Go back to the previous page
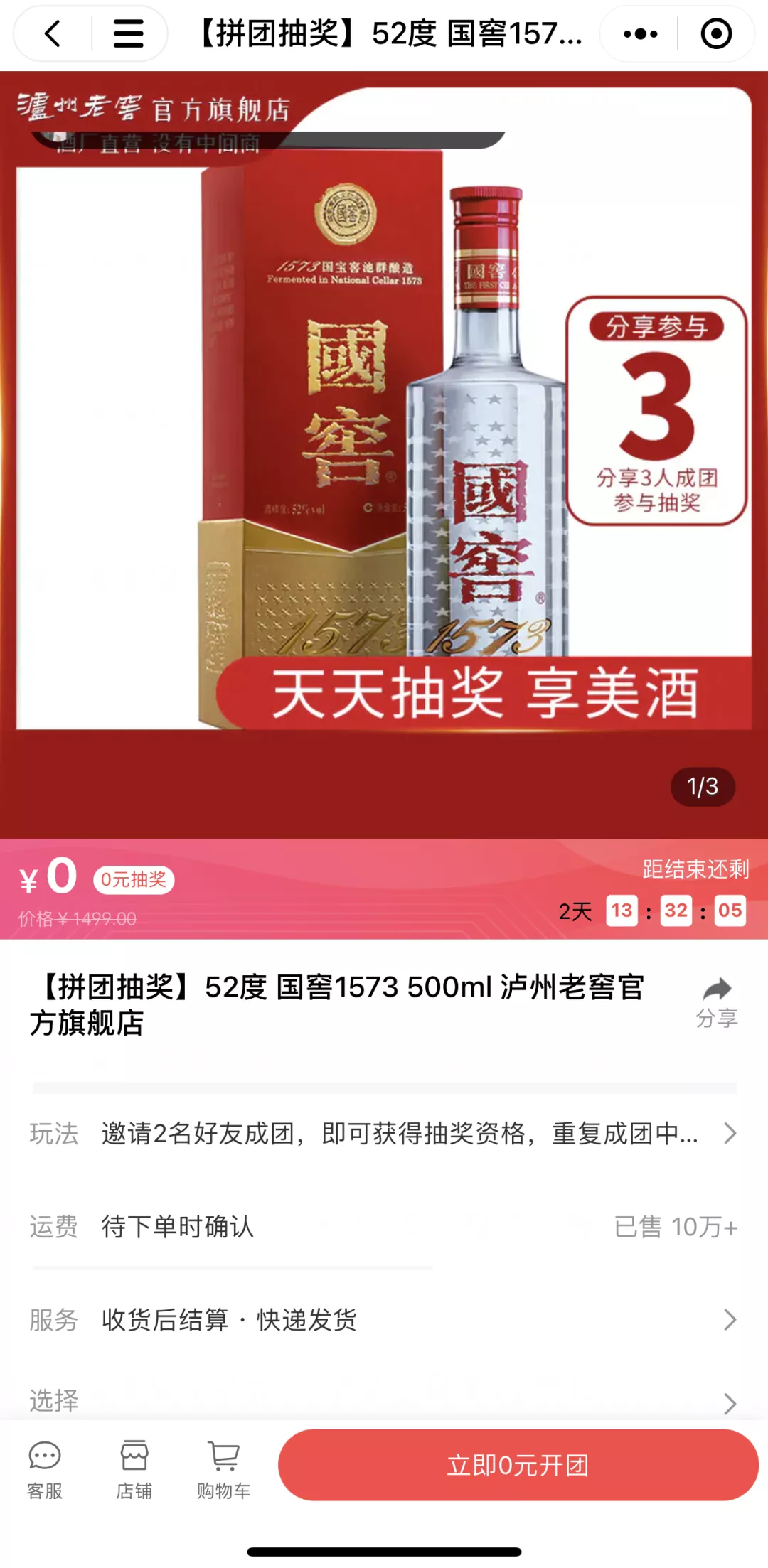 [x=53, y=33]
